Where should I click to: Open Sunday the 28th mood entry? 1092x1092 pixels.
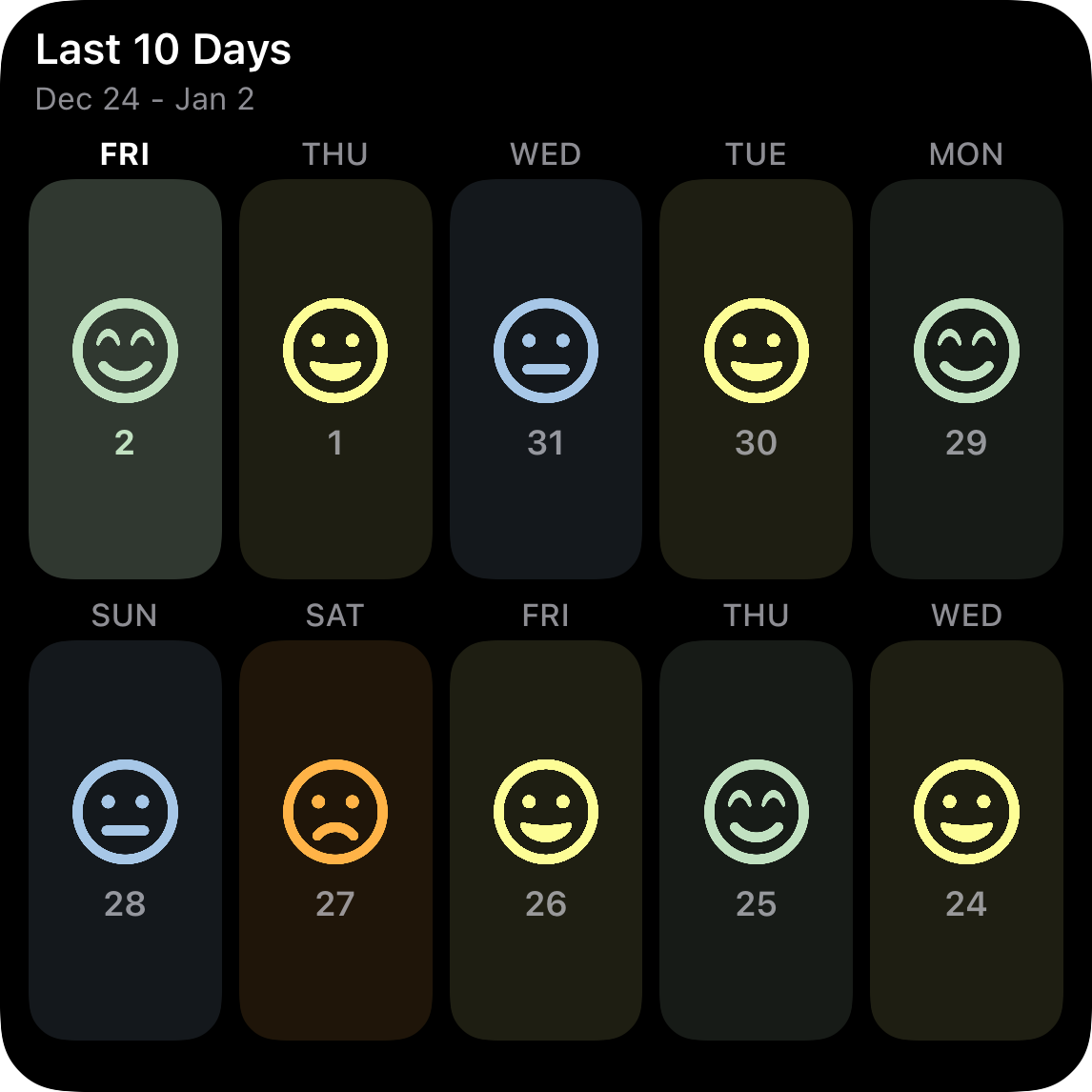pyautogui.click(x=125, y=839)
